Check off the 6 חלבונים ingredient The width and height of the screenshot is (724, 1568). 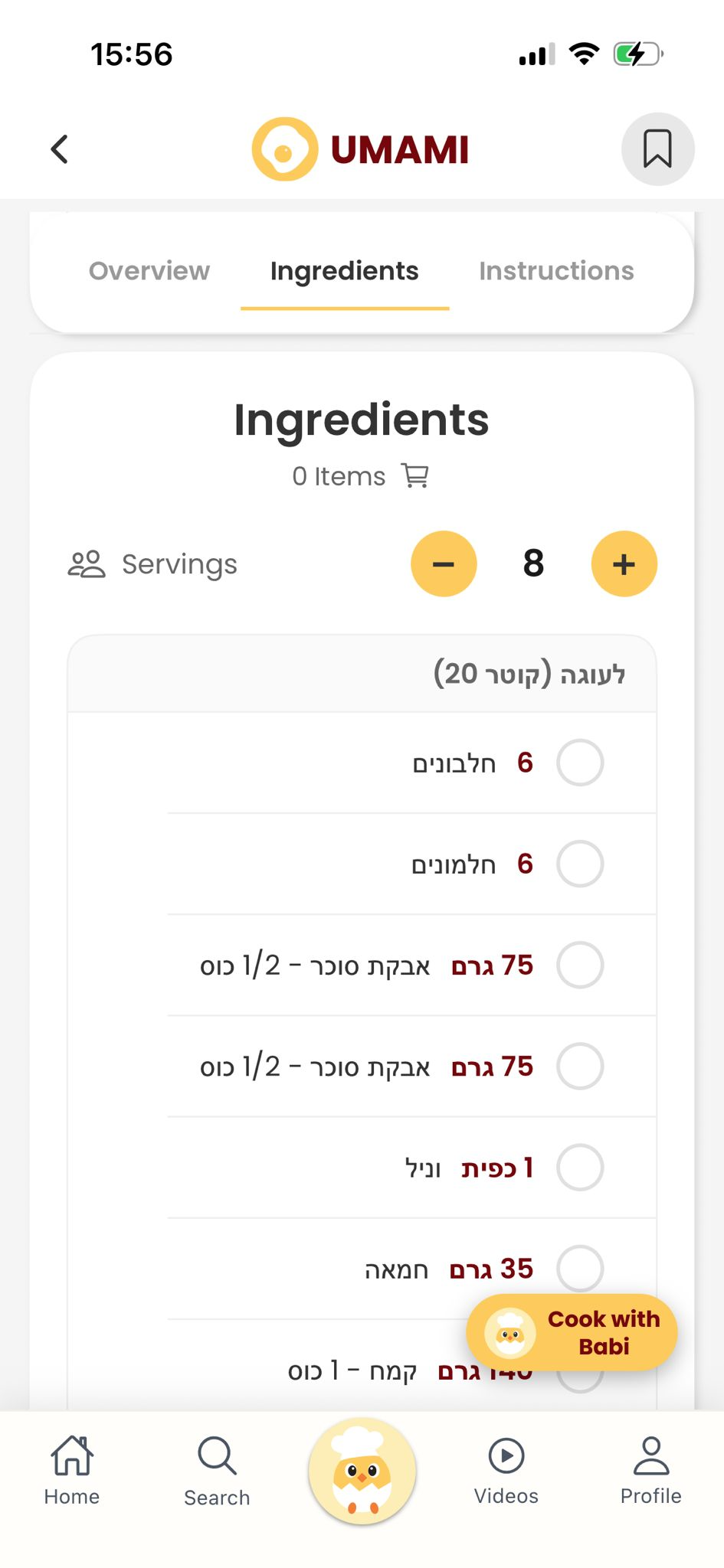[x=580, y=763]
